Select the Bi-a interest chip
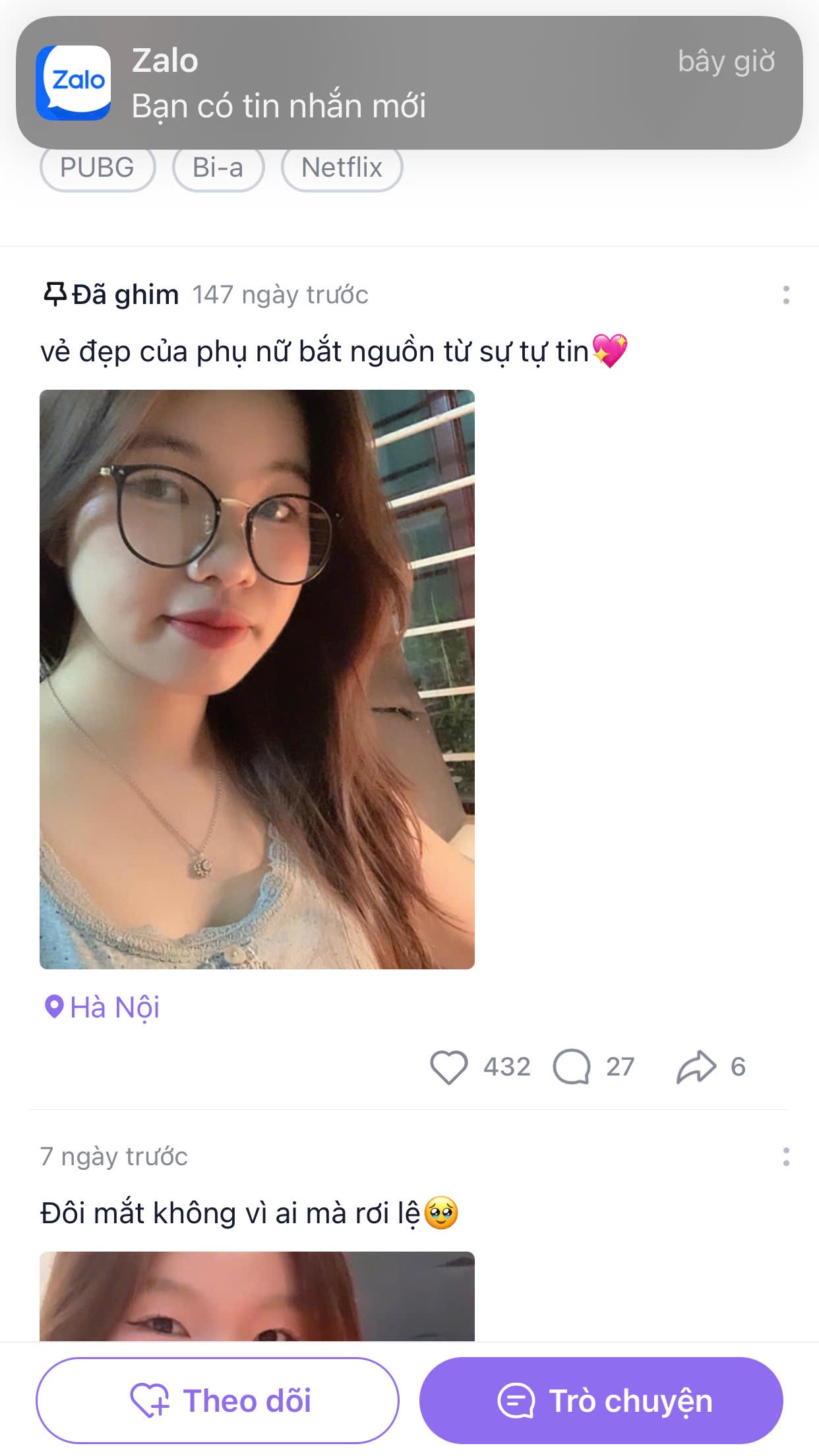819x1456 pixels. (218, 169)
